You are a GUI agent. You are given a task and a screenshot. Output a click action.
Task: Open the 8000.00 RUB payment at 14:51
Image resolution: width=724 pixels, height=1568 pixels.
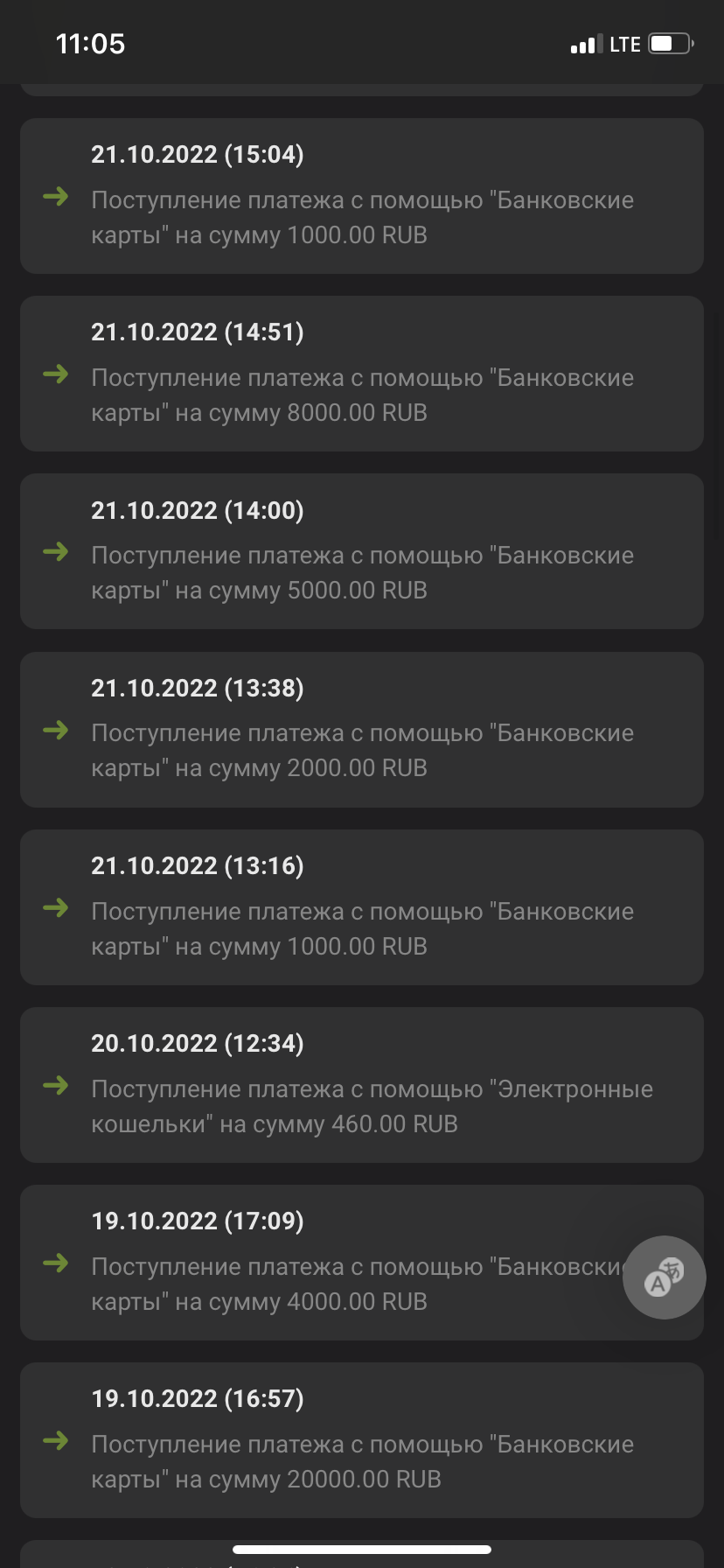[x=362, y=374]
